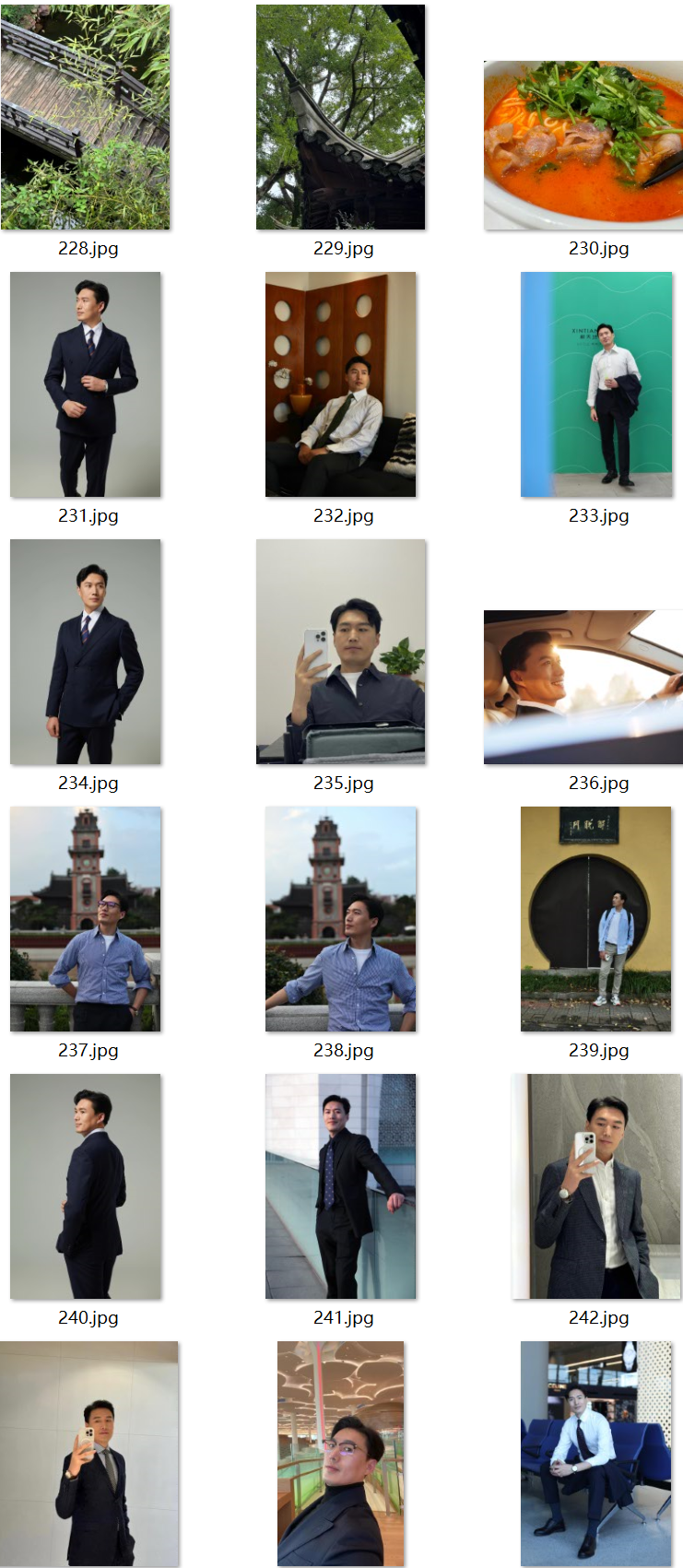Open the 229.jpg thumbnail
Image resolution: width=683 pixels, height=1568 pixels.
point(340,117)
